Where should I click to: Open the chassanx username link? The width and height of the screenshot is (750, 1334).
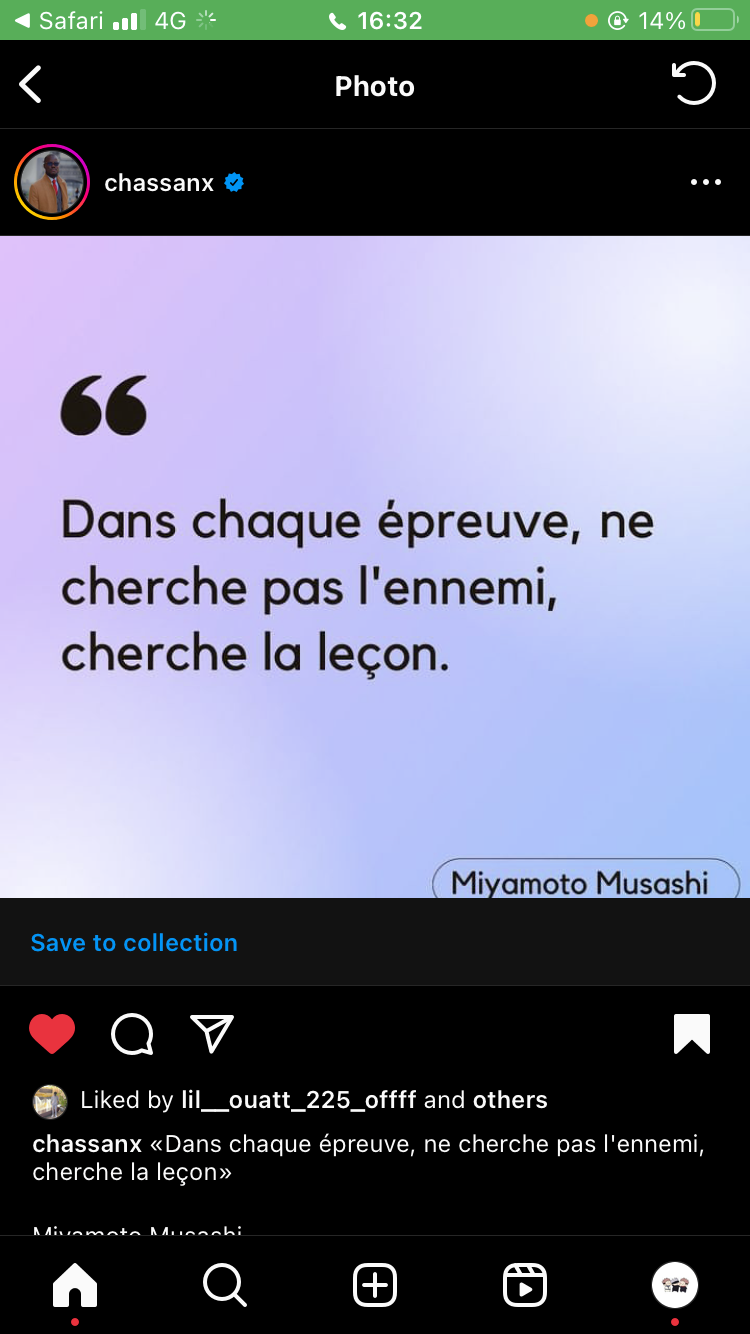[x=159, y=183]
